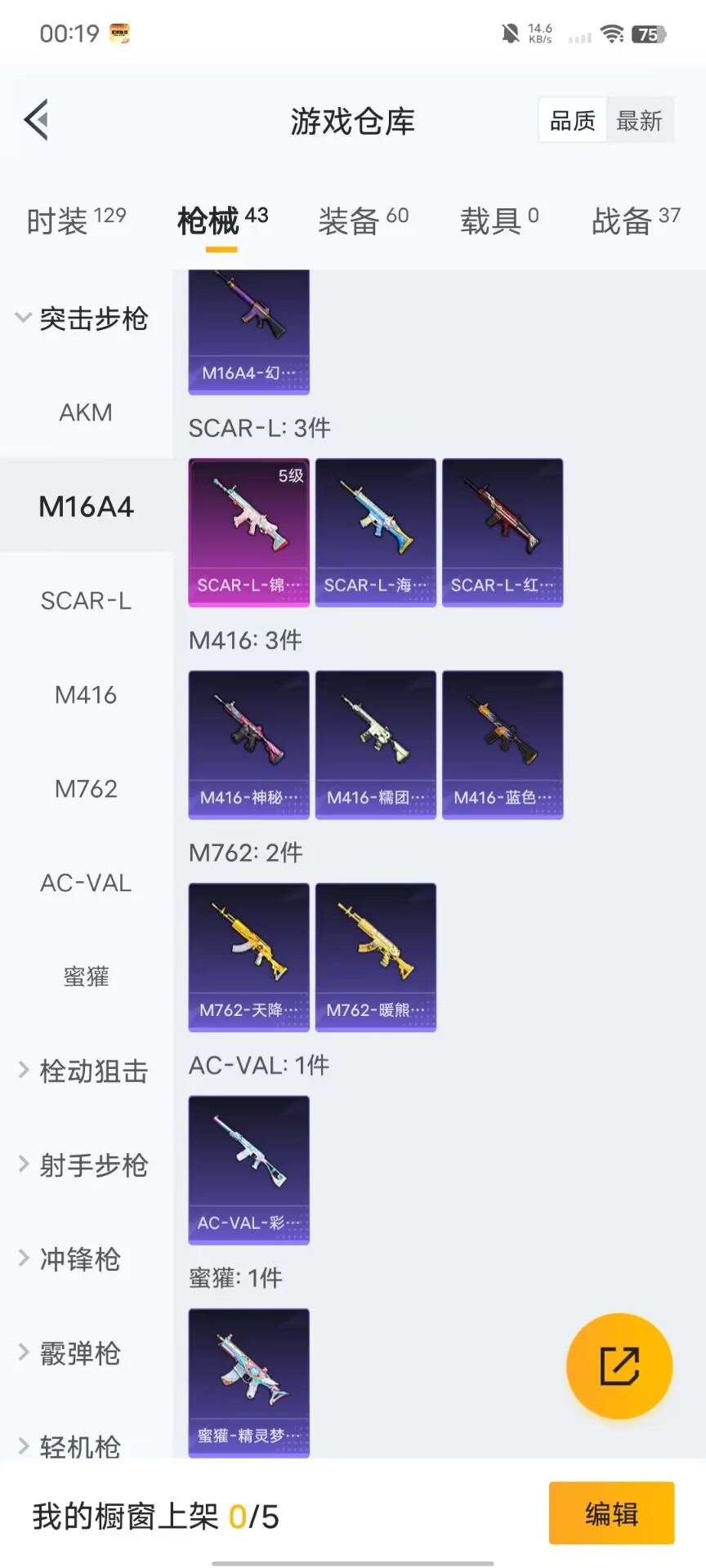Open the M416-神秘 skin tile
This screenshot has height=1568, width=706.
(x=248, y=744)
